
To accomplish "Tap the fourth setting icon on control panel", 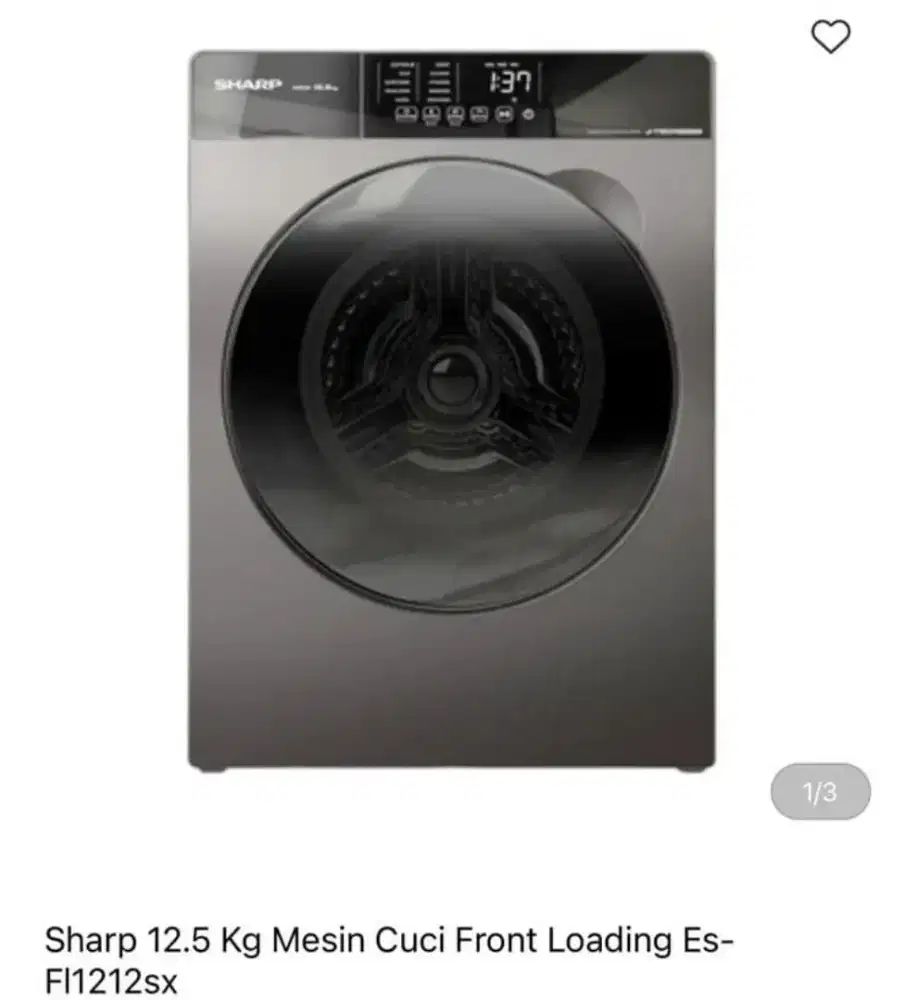I will pos(478,115).
